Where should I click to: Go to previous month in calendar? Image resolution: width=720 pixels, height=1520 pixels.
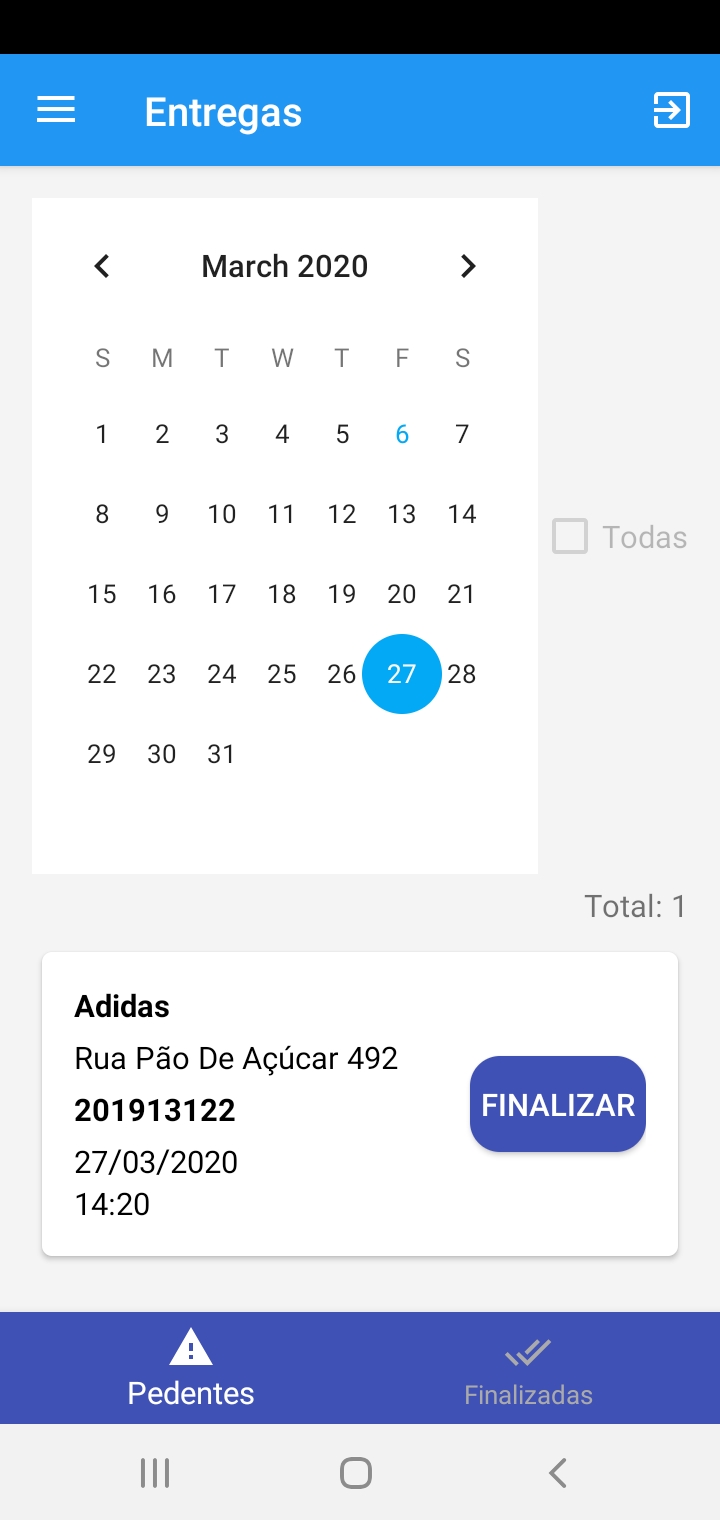(102, 266)
